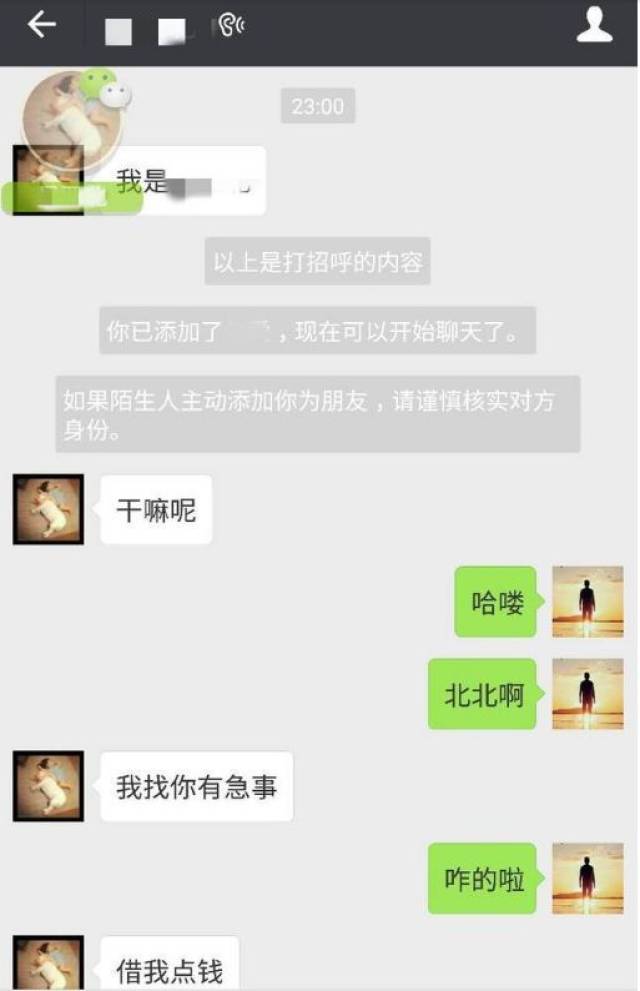This screenshot has height=991, width=640.
Task: Open sender's avatar beside "干嘛呢"
Action: pos(48,510)
